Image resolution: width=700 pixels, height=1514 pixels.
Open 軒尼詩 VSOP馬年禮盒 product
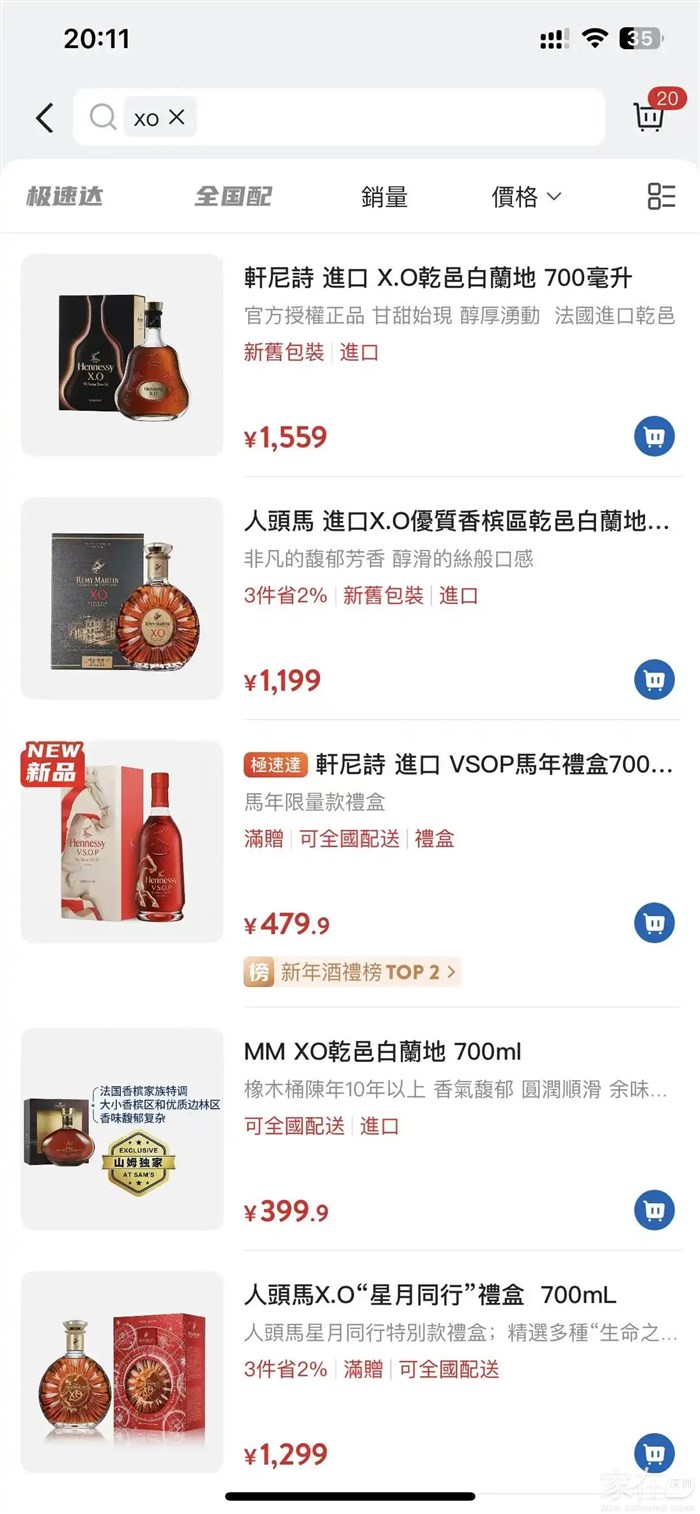pyautogui.click(x=494, y=765)
